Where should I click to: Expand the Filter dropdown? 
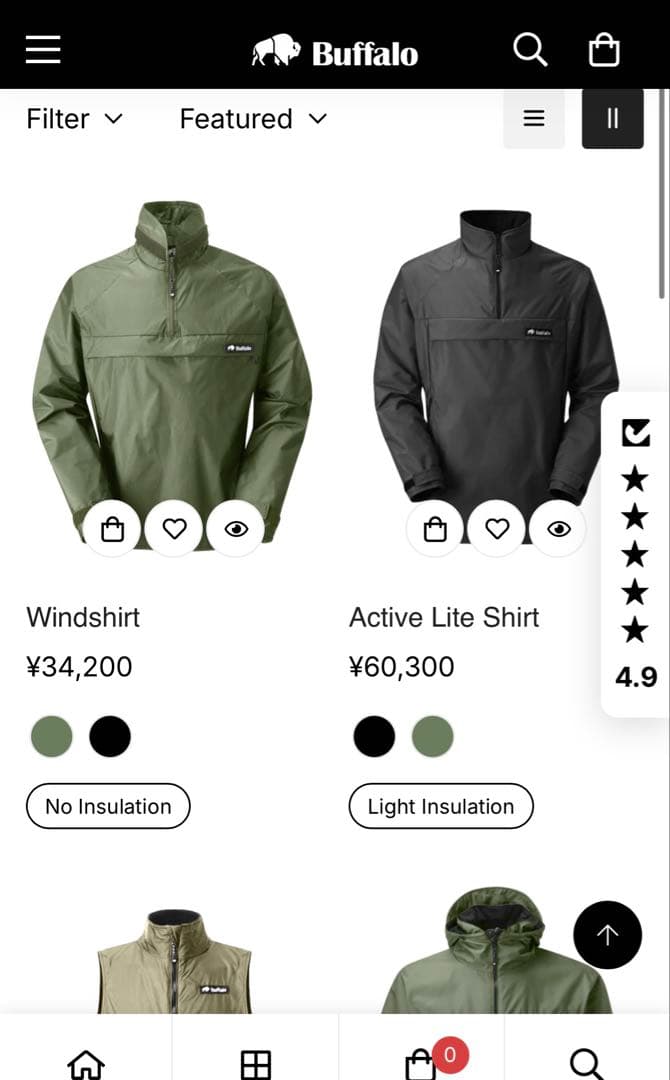click(x=74, y=119)
